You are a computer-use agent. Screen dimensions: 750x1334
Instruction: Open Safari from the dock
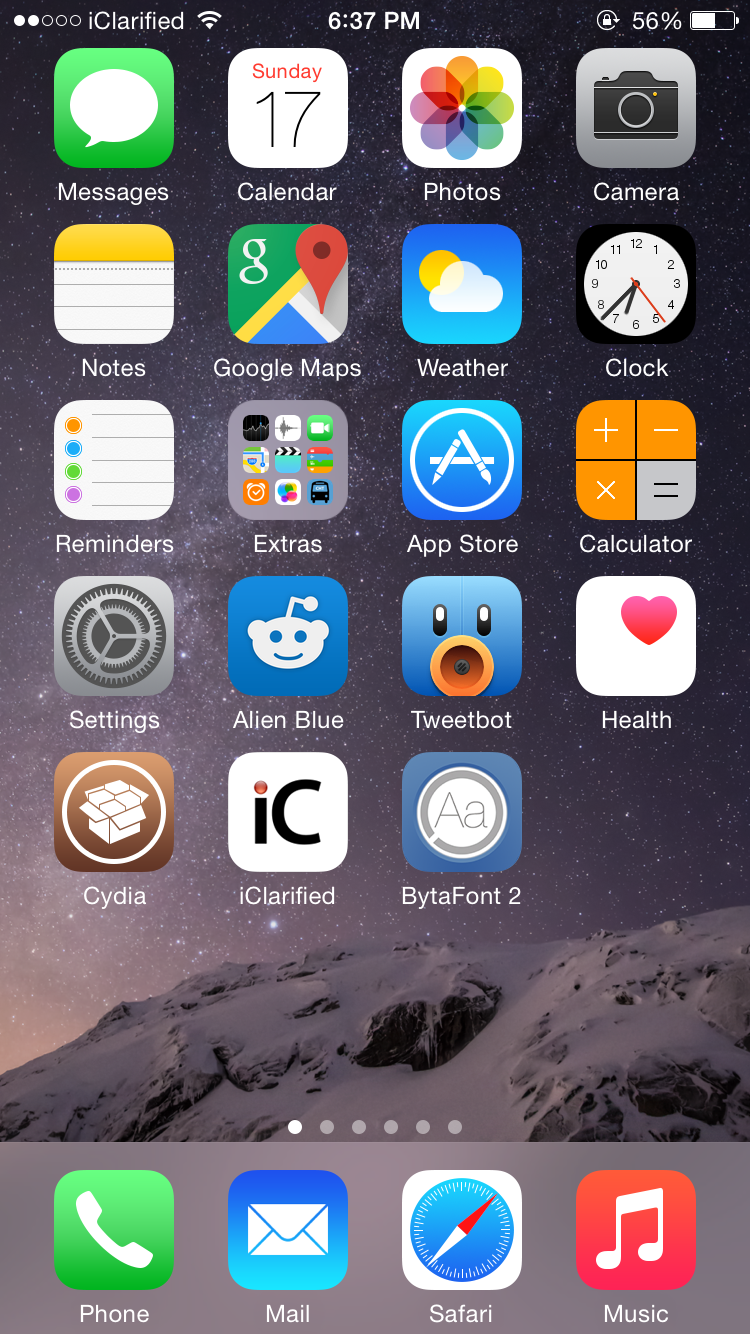click(x=462, y=1230)
